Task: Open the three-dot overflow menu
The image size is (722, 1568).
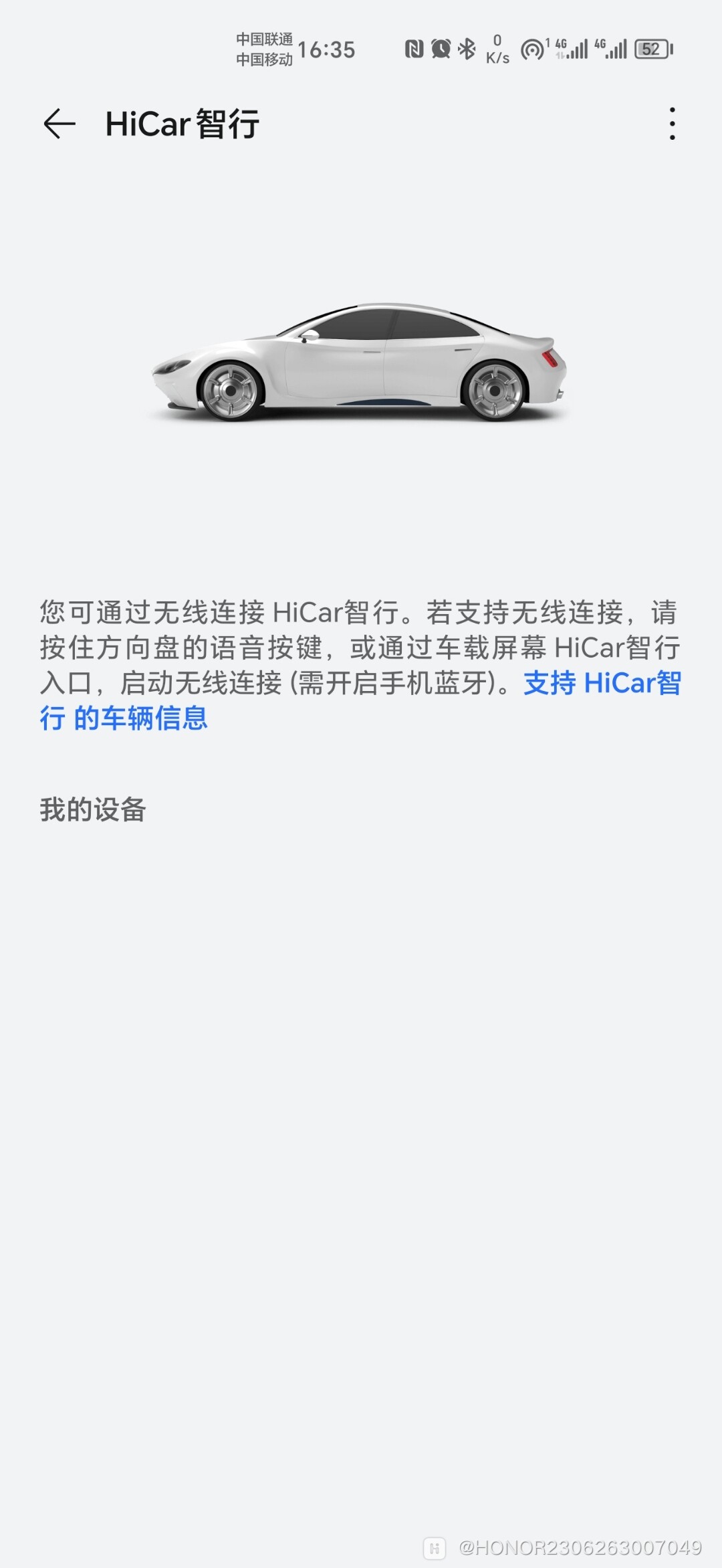Action: click(x=672, y=124)
